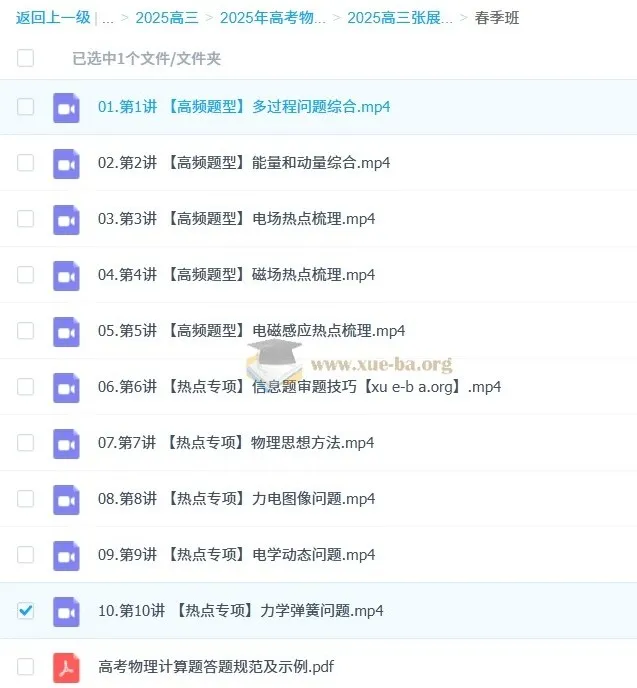
Task: Select the checkbox for 02.第2讲 能量和动量综合
Action: click(25, 162)
